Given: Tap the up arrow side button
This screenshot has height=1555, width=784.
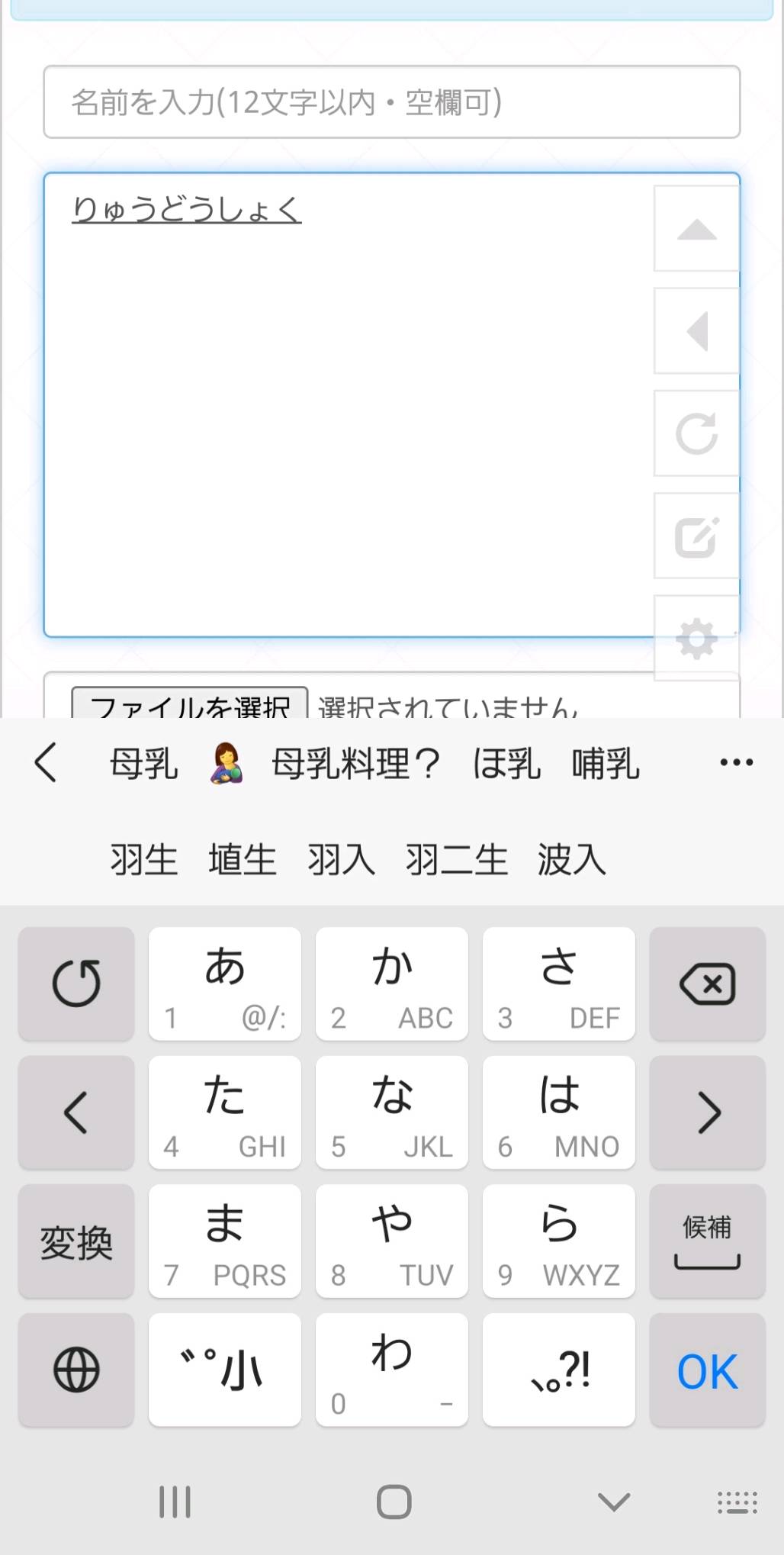Looking at the screenshot, I should coord(696,229).
